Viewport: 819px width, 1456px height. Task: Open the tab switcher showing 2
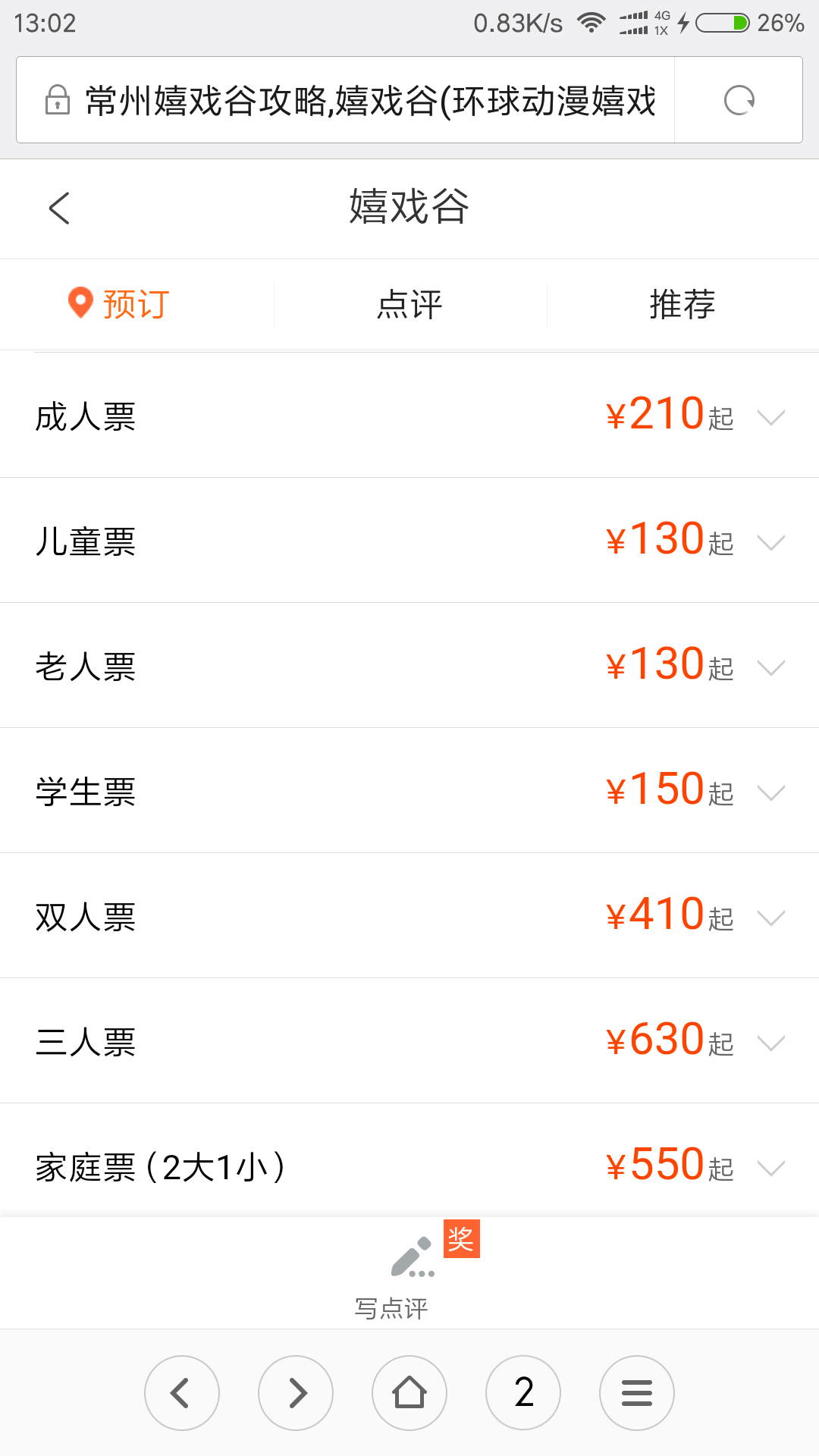(523, 1393)
